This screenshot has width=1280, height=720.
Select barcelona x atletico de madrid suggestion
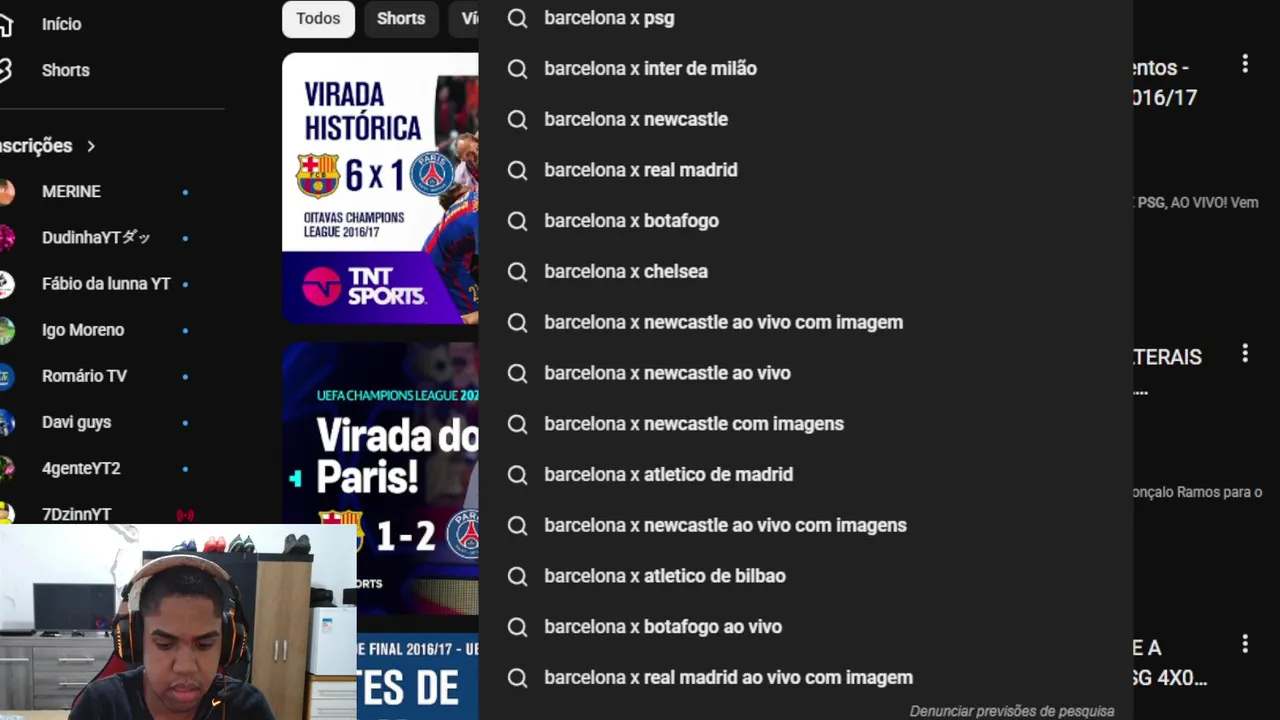coord(668,475)
